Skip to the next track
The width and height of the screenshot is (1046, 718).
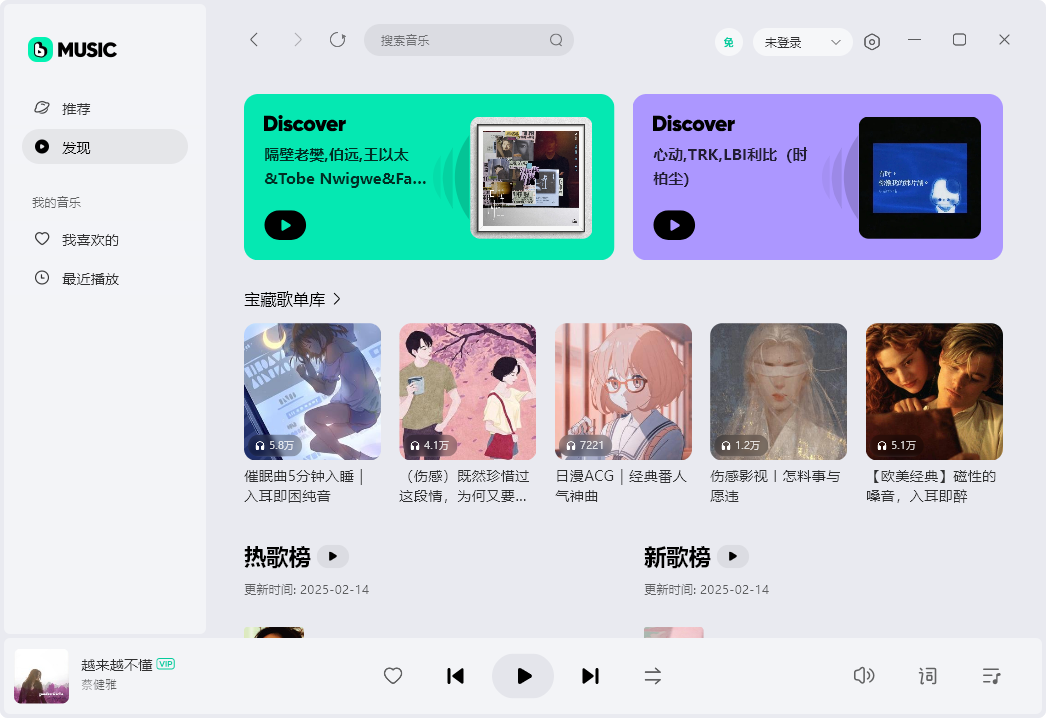(590, 676)
